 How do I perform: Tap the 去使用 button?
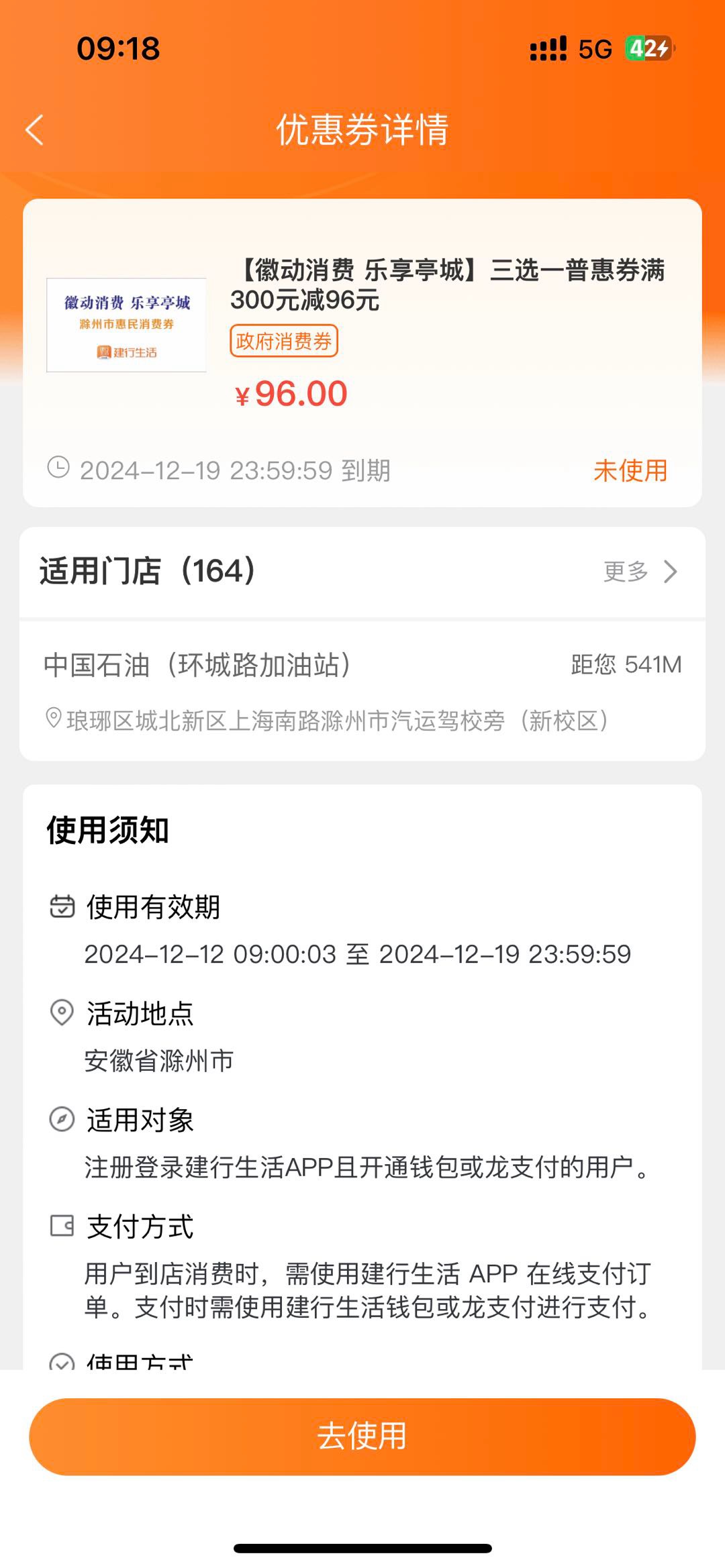click(362, 1436)
